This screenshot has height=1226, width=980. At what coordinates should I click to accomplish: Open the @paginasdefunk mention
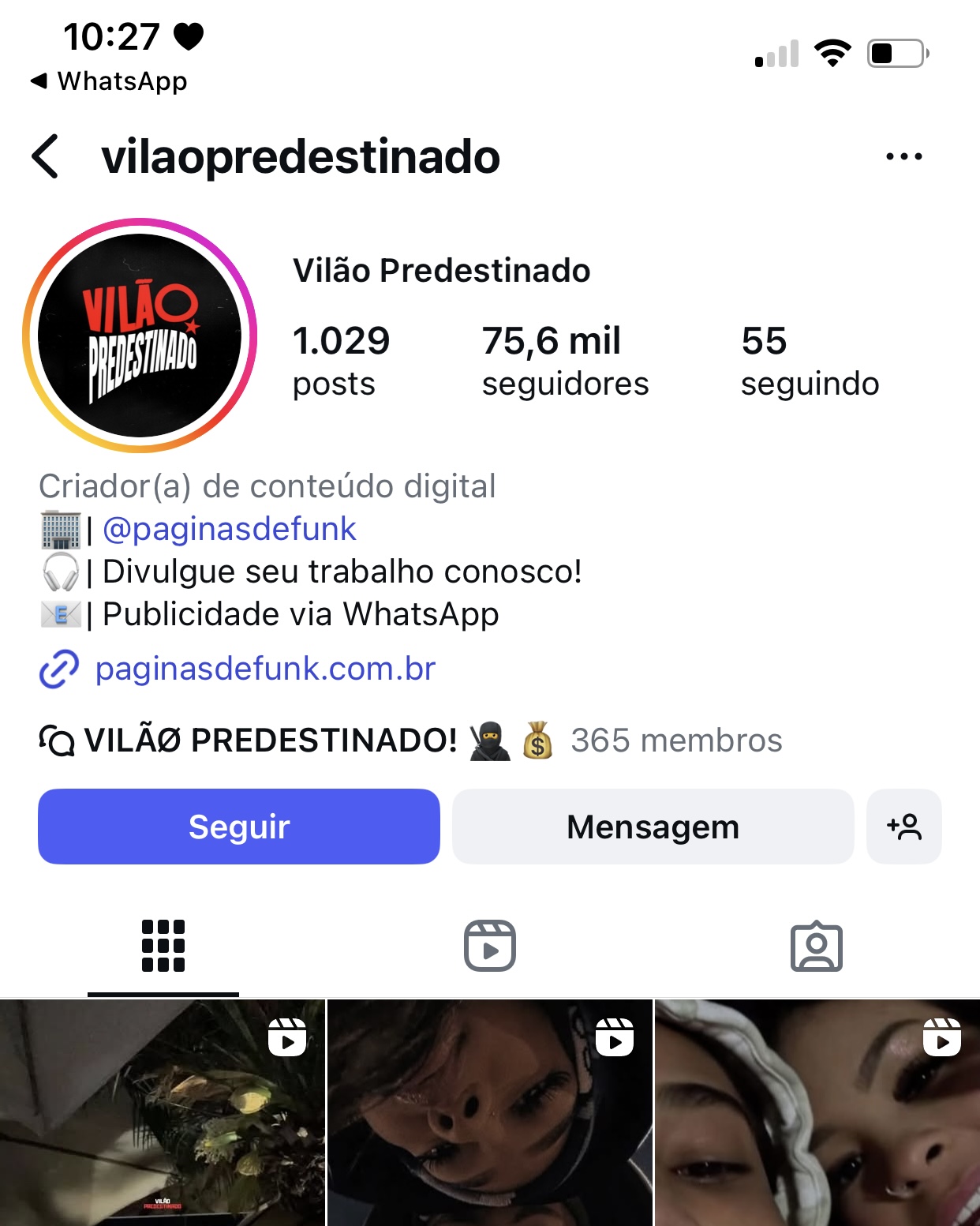point(229,529)
